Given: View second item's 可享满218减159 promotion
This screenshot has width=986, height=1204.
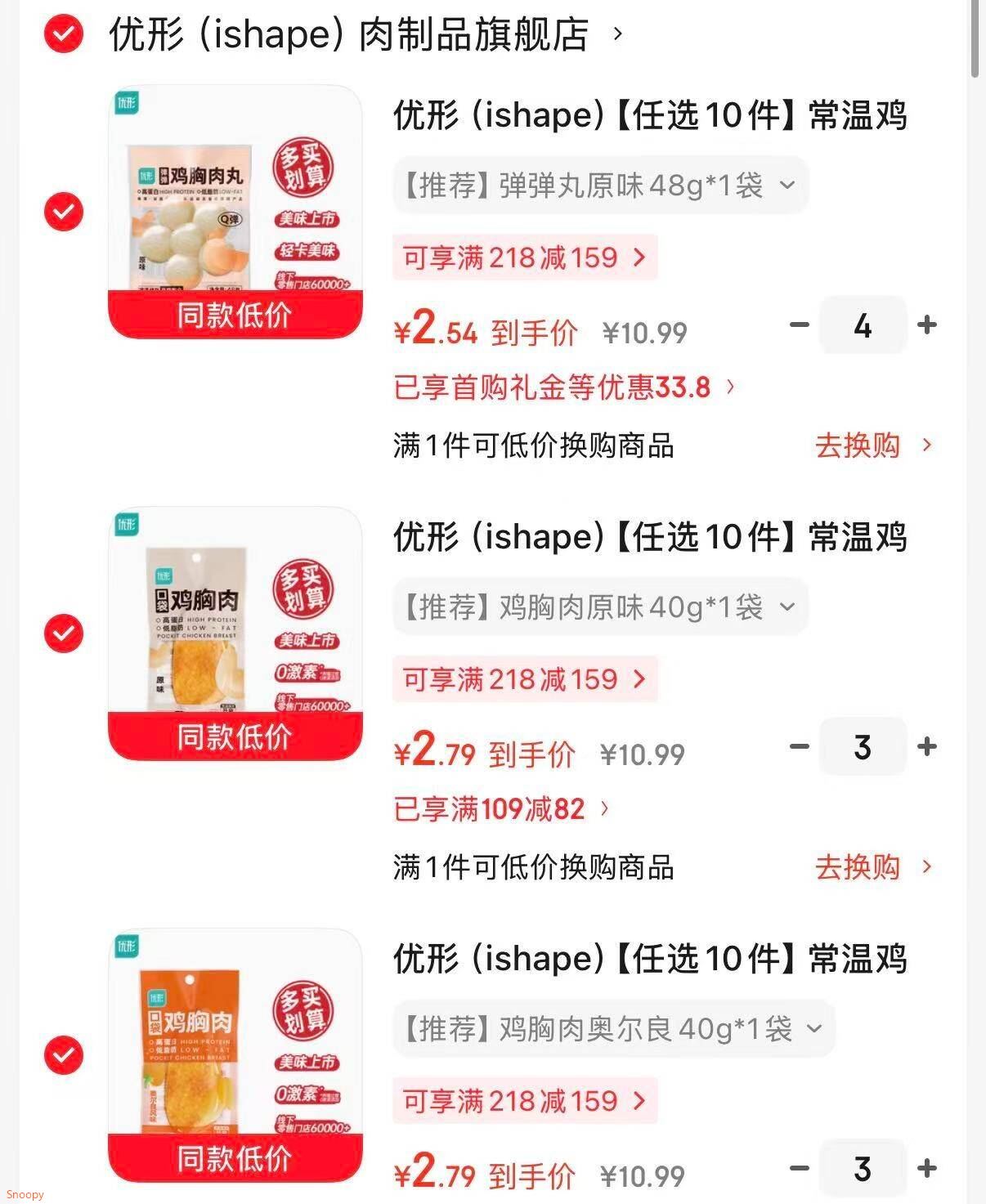Looking at the screenshot, I should [525, 678].
